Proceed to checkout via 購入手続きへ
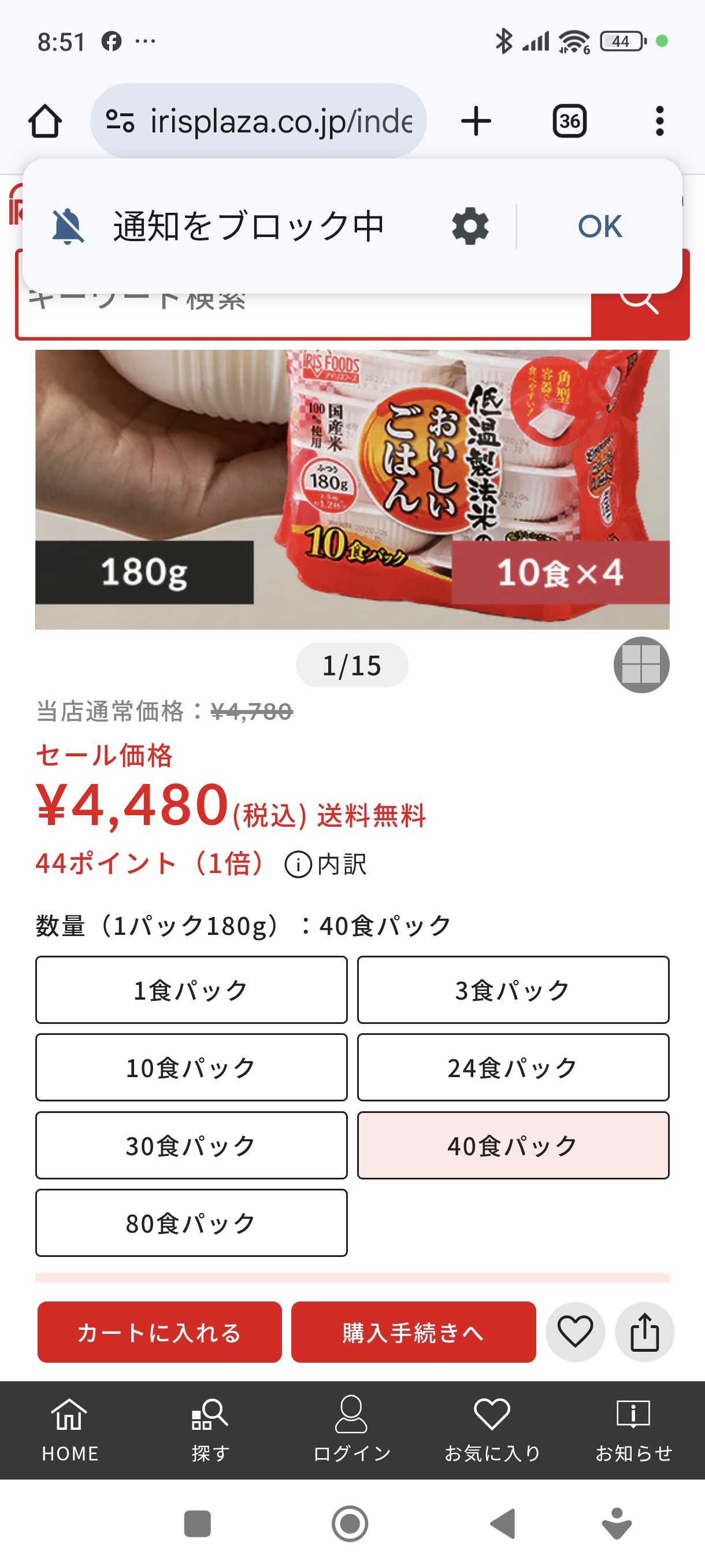The width and height of the screenshot is (705, 1568). tap(413, 1332)
